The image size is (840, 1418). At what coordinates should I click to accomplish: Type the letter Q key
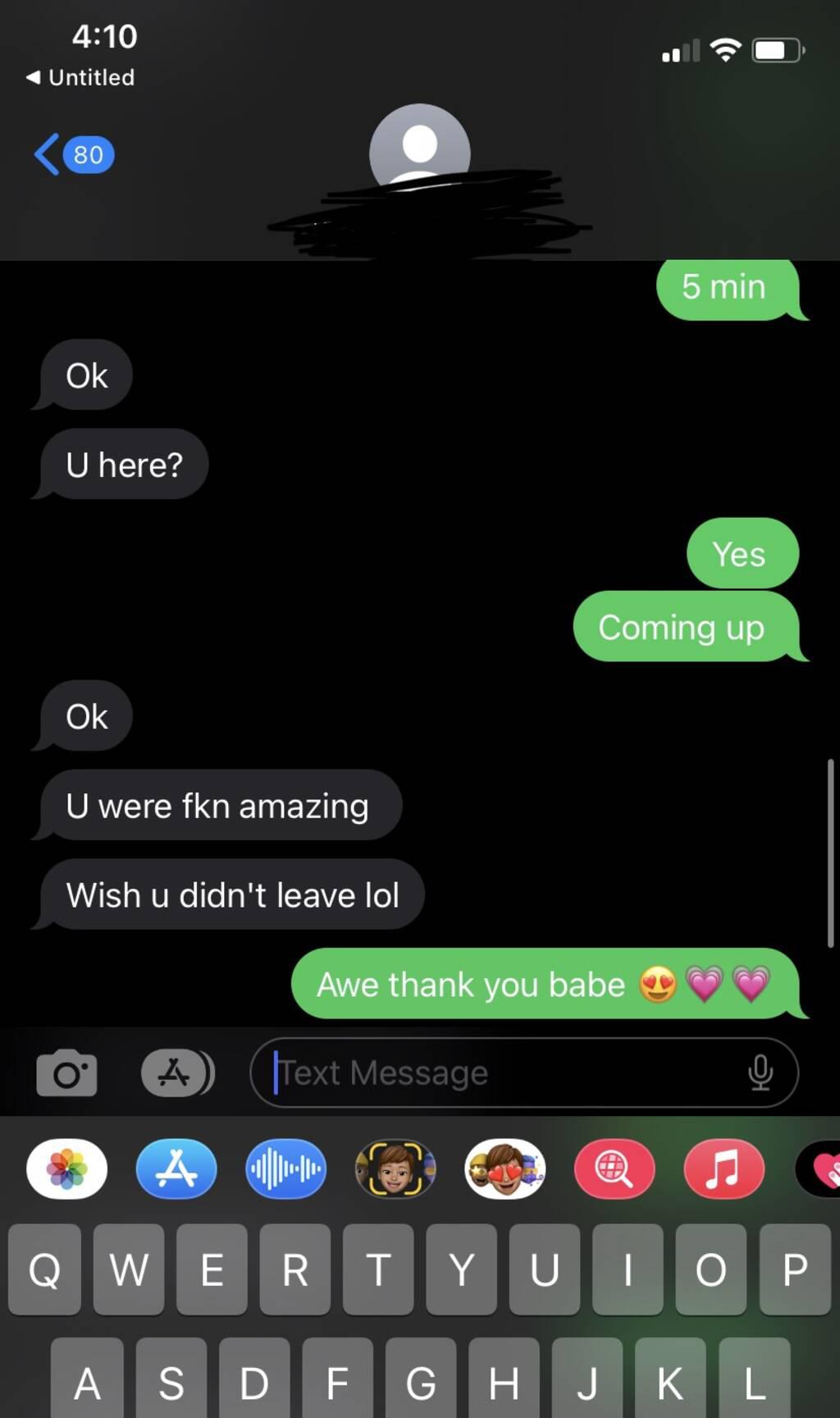click(x=44, y=1269)
